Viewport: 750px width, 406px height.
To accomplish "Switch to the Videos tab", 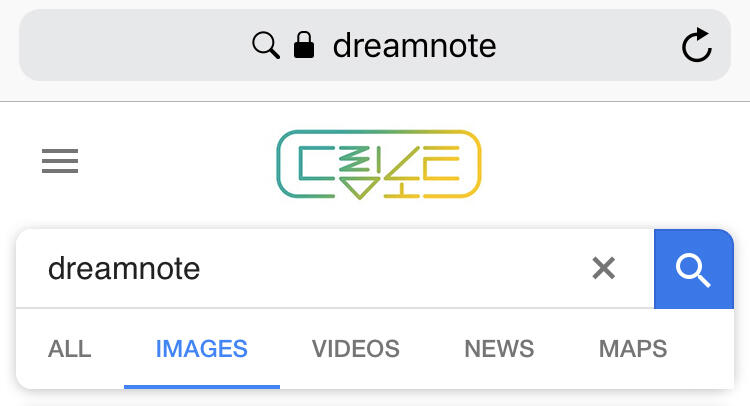I will click(x=356, y=349).
